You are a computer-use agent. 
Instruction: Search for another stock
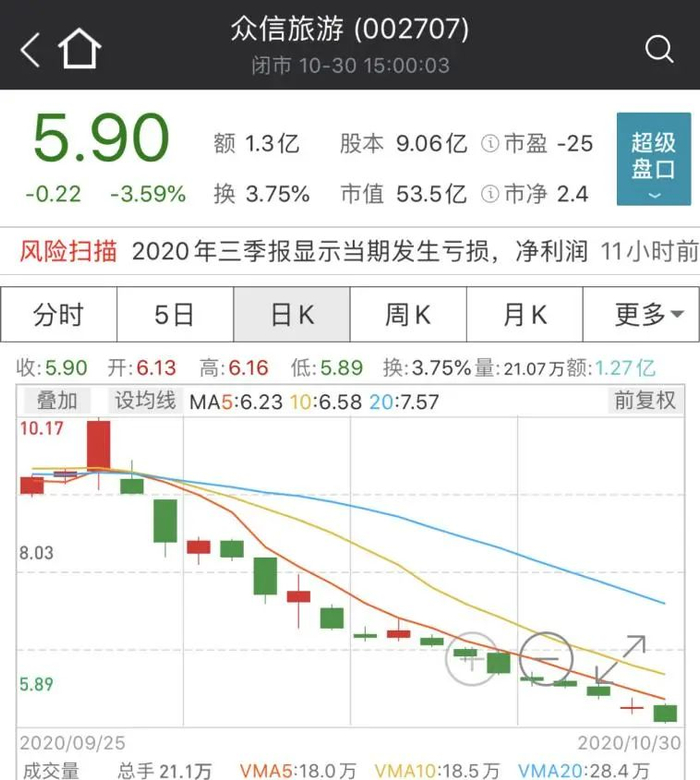(660, 48)
